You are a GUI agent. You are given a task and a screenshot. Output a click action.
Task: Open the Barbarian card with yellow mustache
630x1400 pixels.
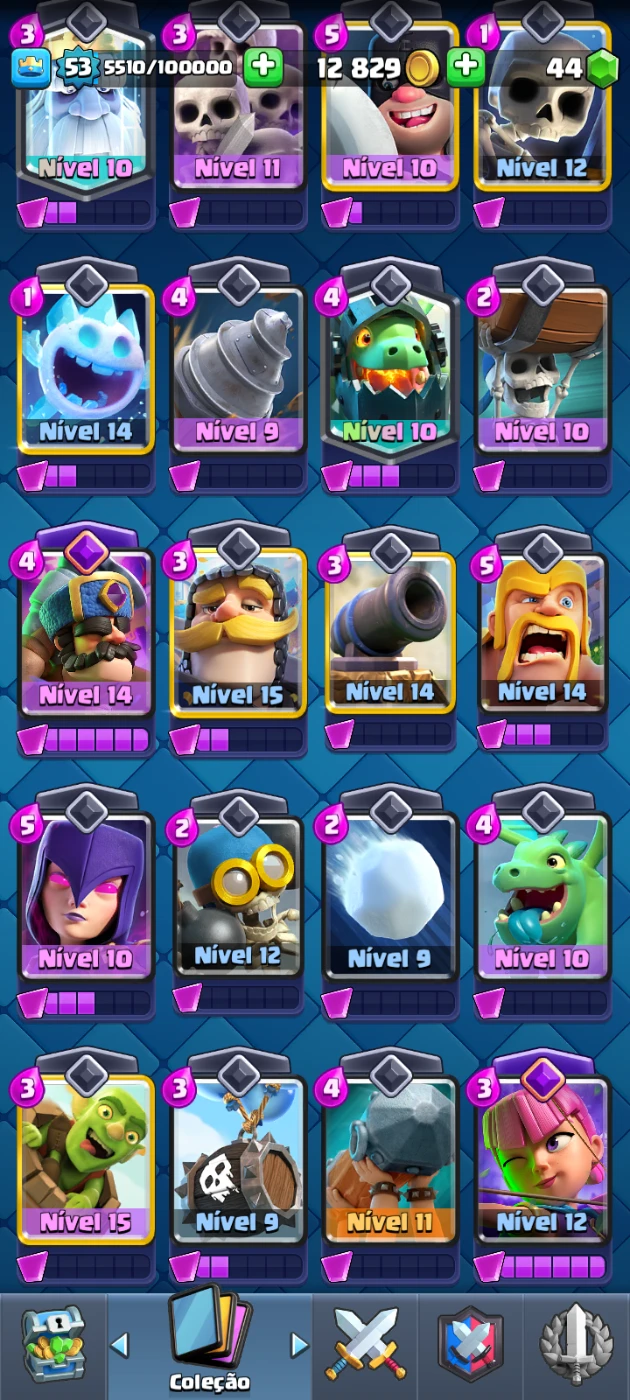(x=542, y=632)
